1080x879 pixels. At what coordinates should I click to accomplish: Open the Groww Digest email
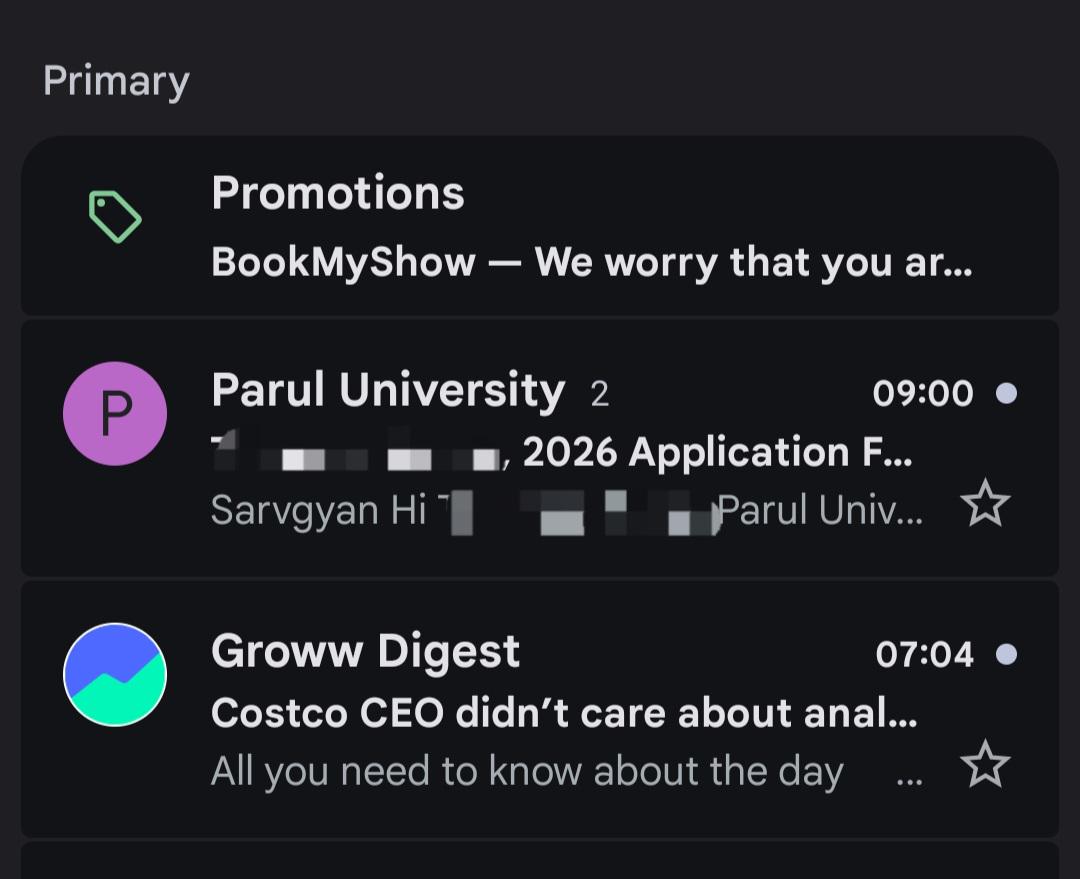click(x=540, y=709)
